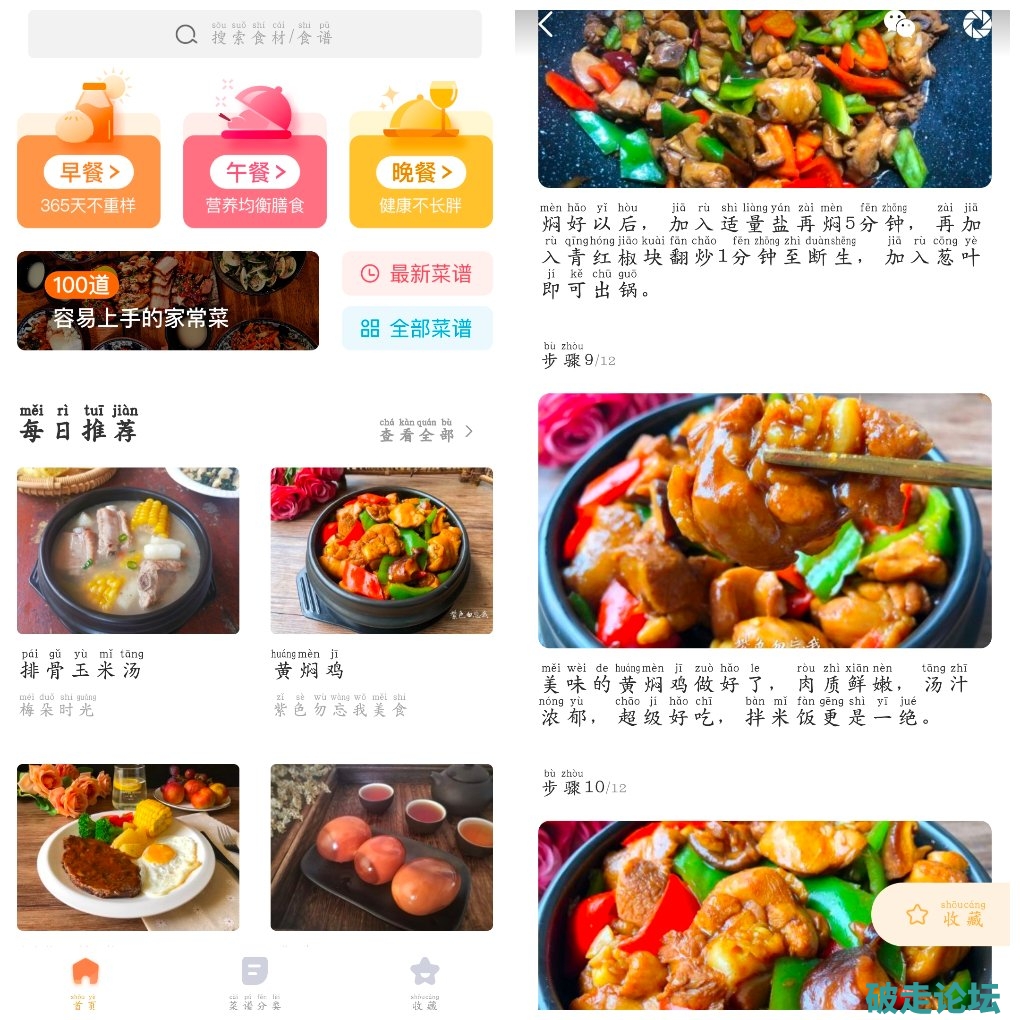Open the tea eggs recipe card
Viewport: 1020px width, 1020px height.
[381, 847]
